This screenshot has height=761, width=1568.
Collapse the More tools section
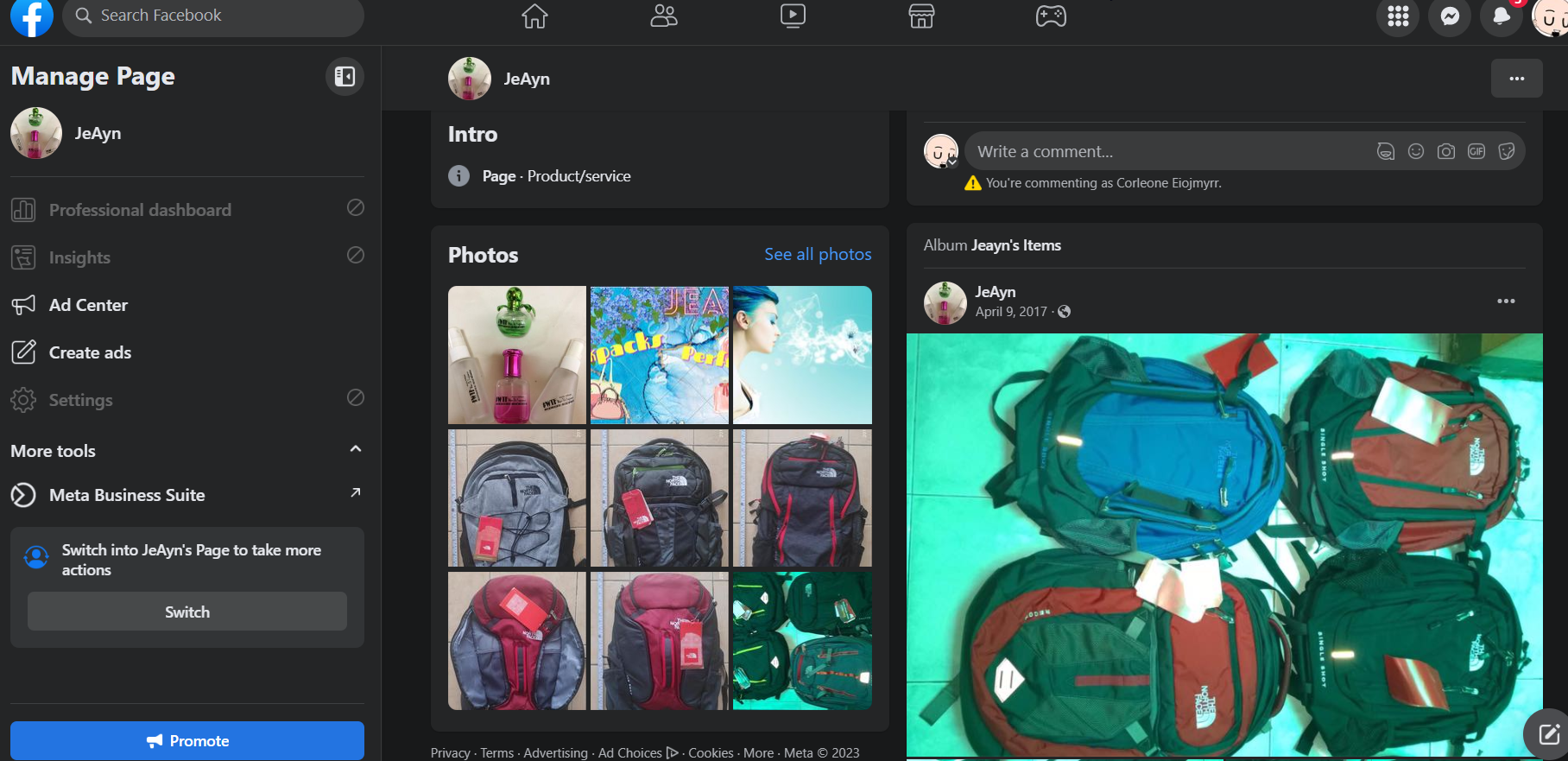[x=355, y=449]
